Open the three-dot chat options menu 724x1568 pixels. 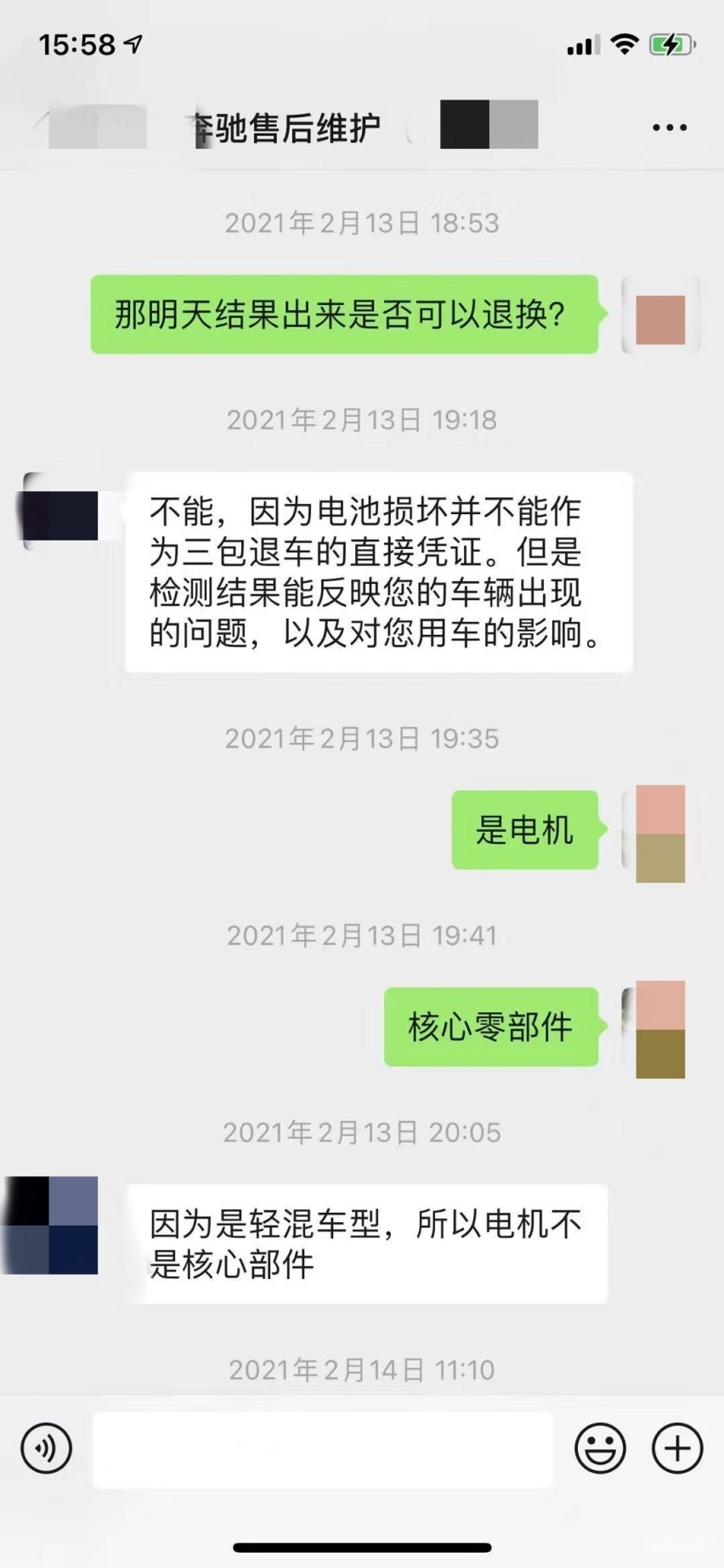pos(669,127)
